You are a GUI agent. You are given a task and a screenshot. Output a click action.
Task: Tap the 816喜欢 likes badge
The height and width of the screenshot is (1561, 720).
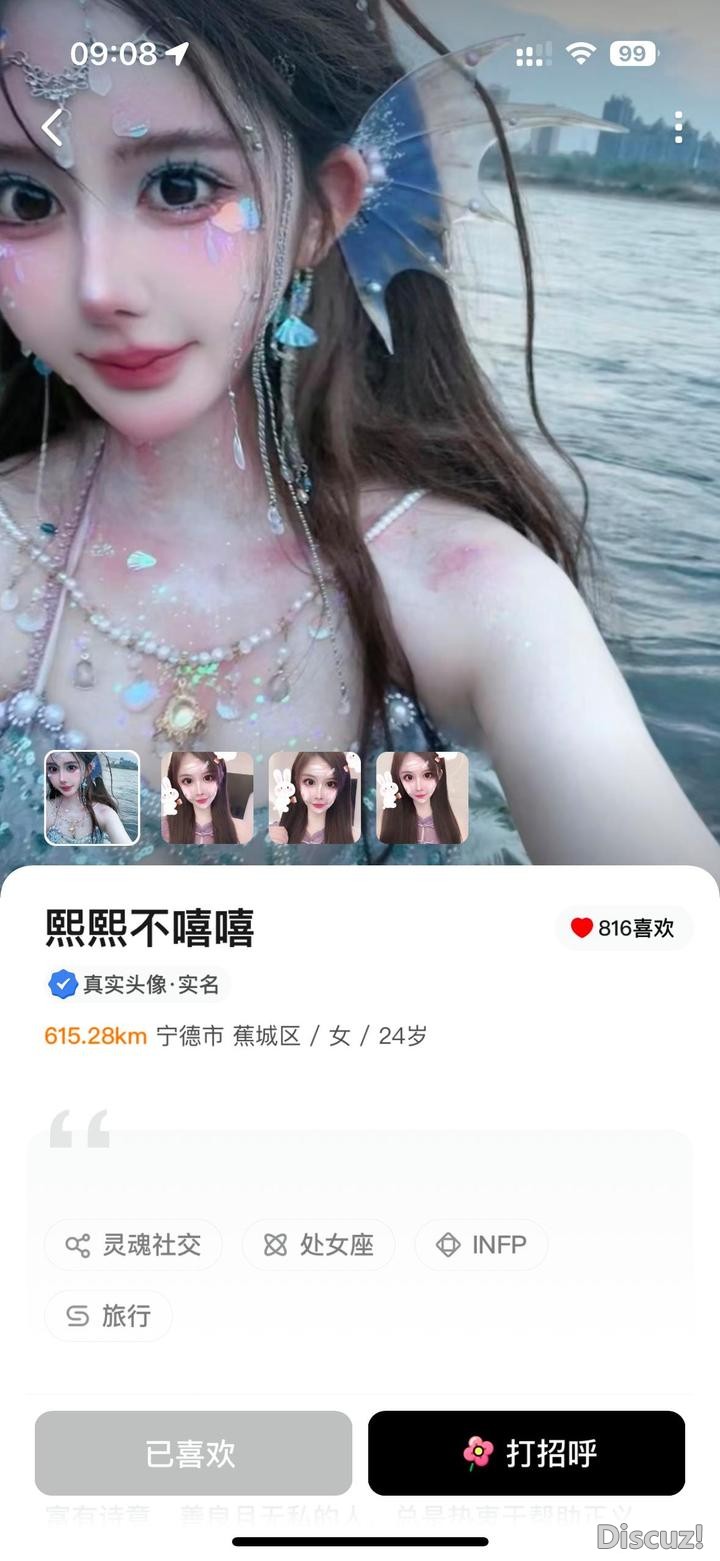coord(623,928)
